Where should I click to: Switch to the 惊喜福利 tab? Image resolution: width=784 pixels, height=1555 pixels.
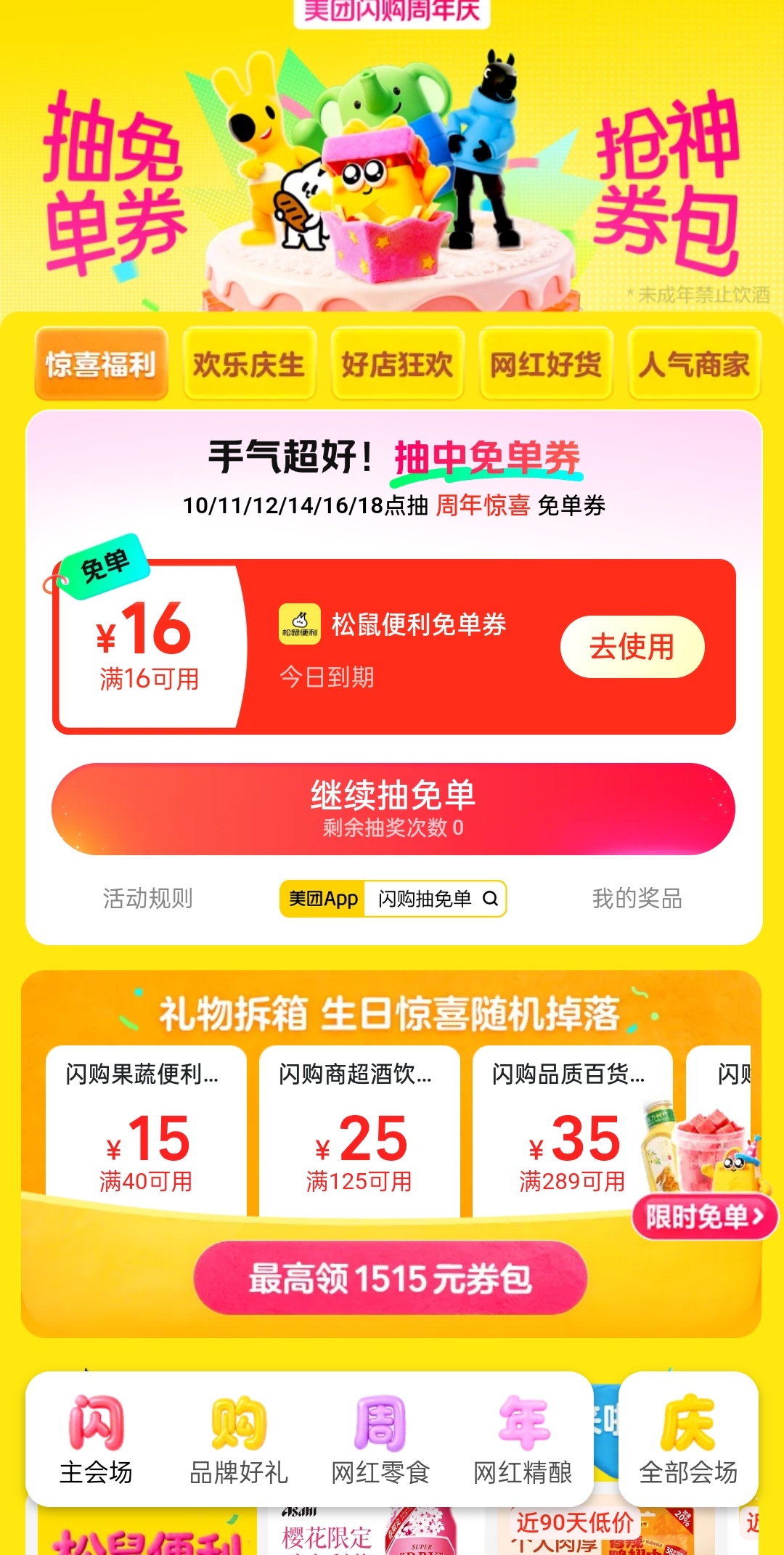[x=101, y=364]
